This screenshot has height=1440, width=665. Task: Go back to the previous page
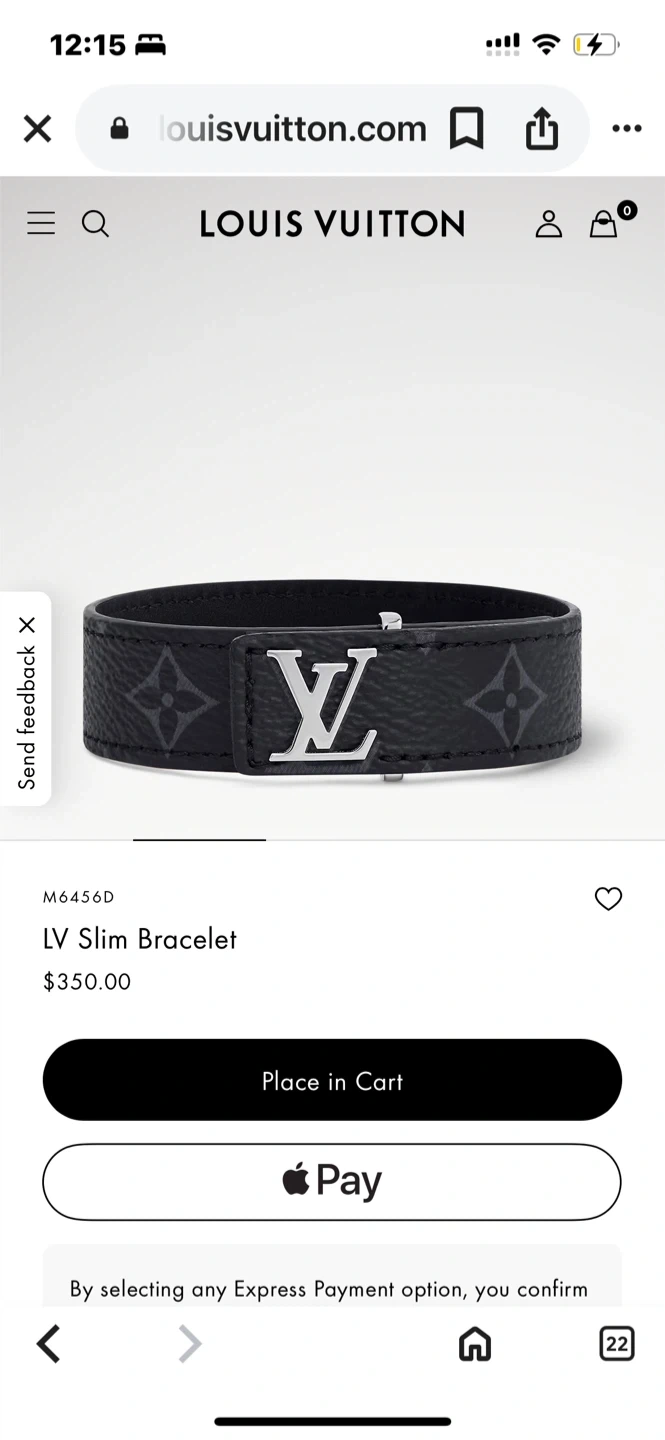click(48, 1344)
